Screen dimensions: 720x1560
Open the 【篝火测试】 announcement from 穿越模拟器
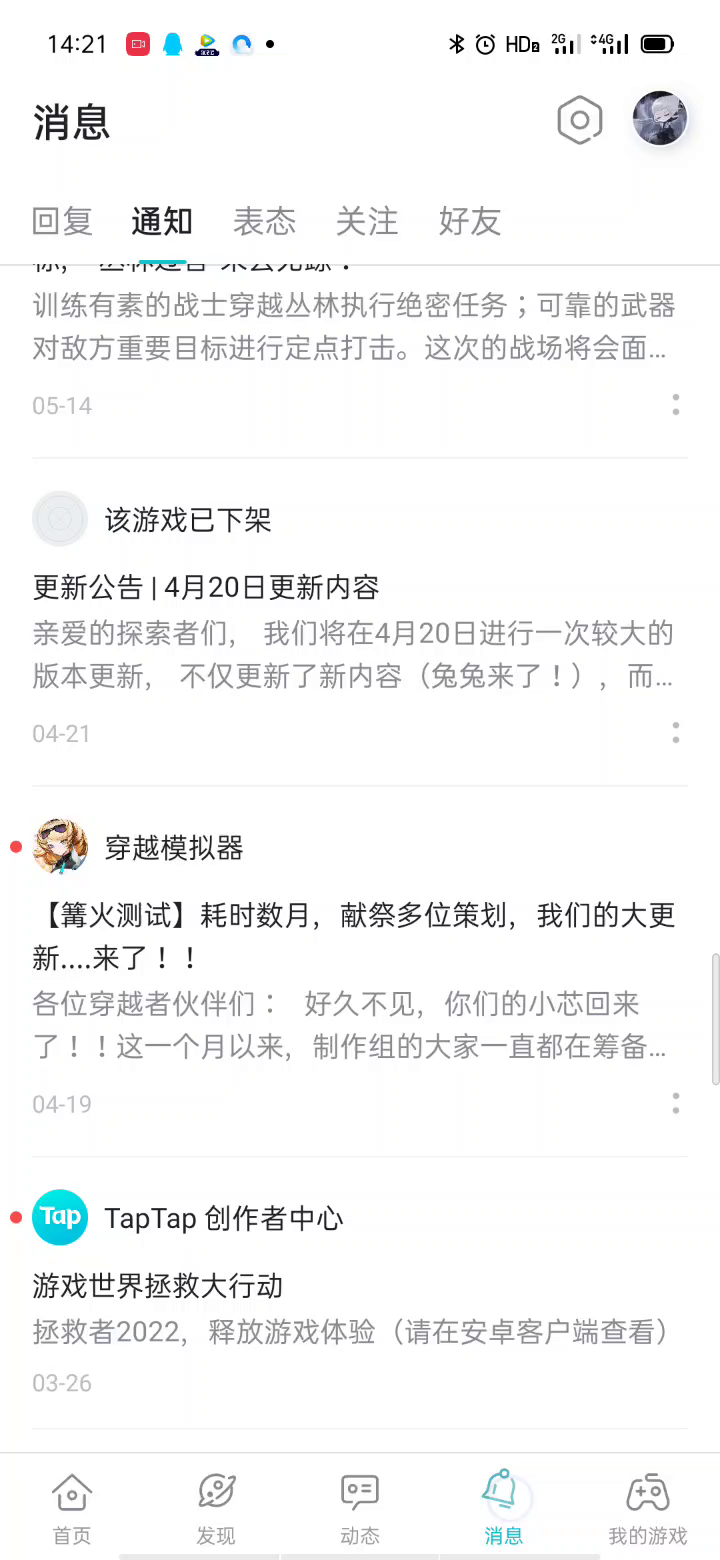tap(353, 936)
